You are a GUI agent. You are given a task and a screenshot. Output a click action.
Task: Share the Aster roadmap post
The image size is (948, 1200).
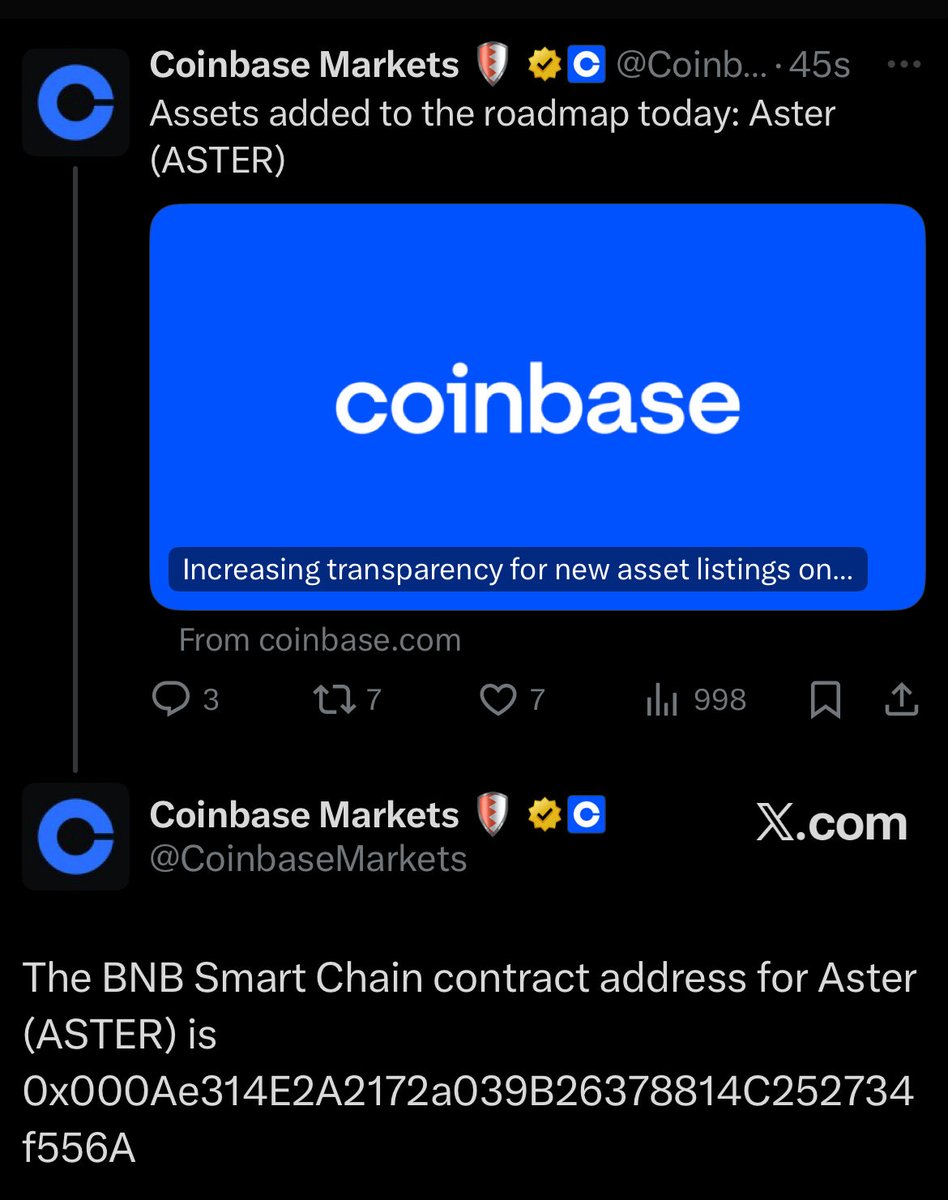901,699
